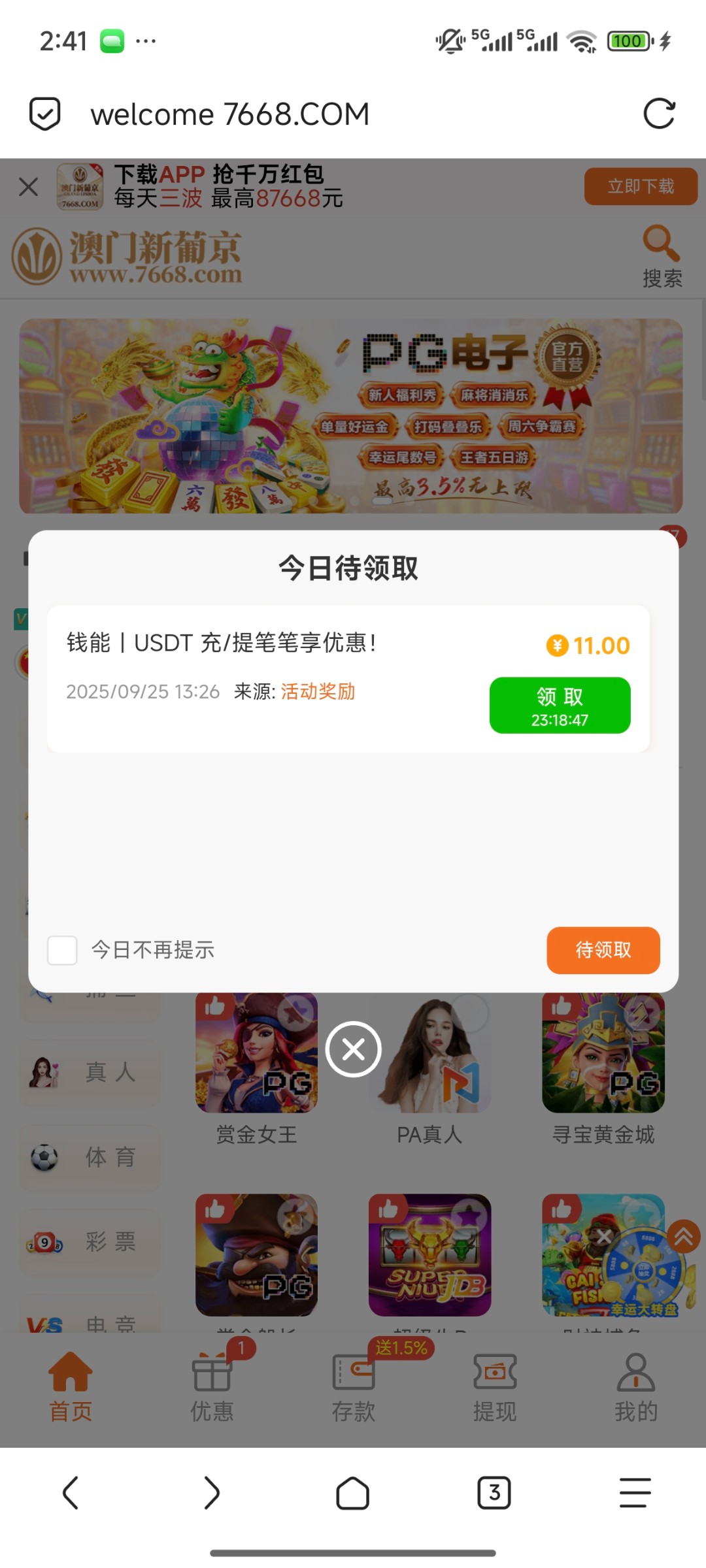
Task: Tap the orange 待领取 button
Action: pyautogui.click(x=603, y=950)
